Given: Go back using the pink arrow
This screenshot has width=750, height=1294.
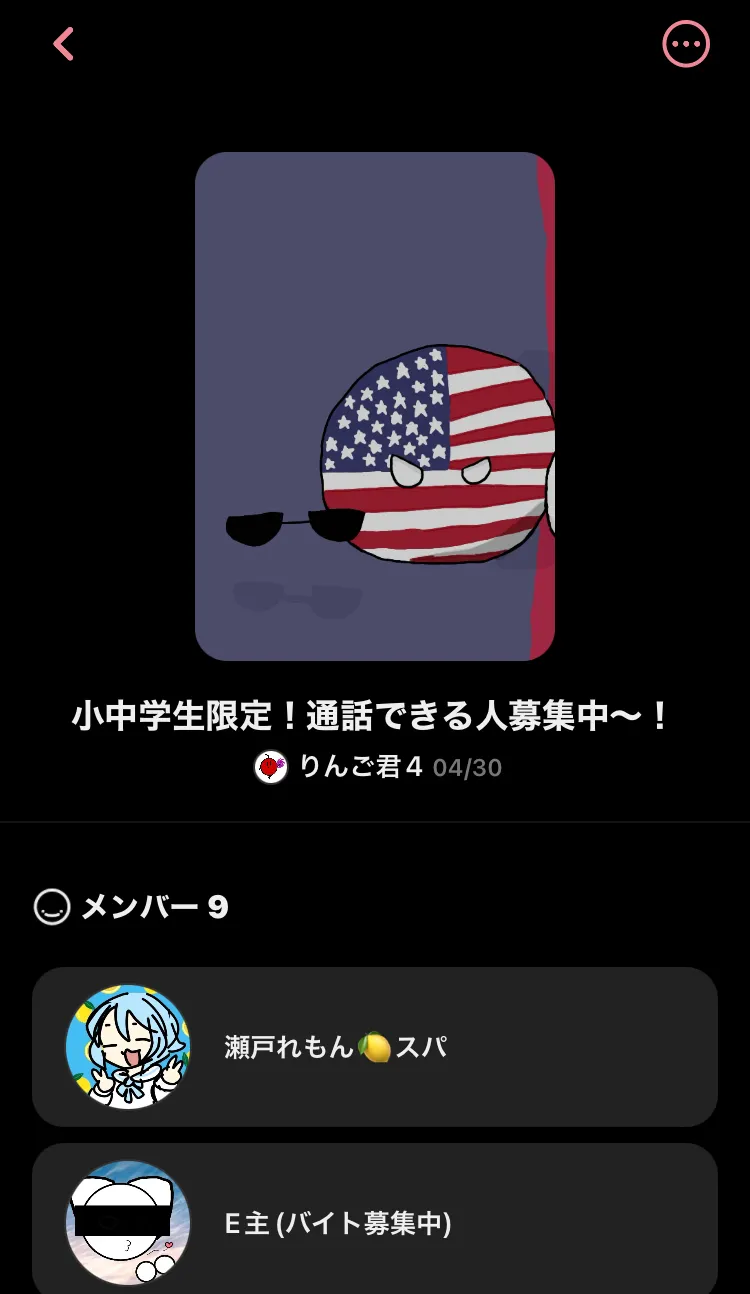Looking at the screenshot, I should pos(64,44).
